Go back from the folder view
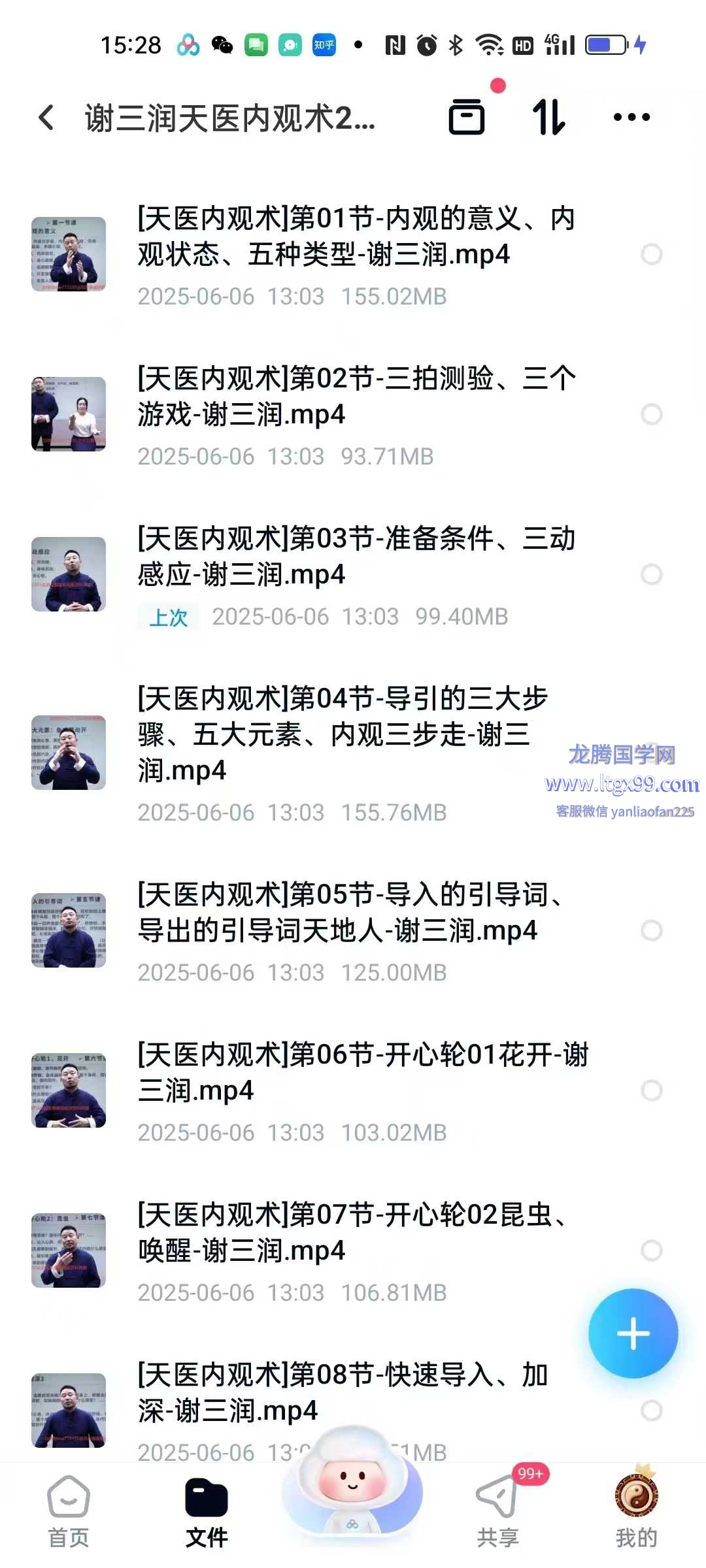Screen dimensions: 706x1568 click(46, 118)
